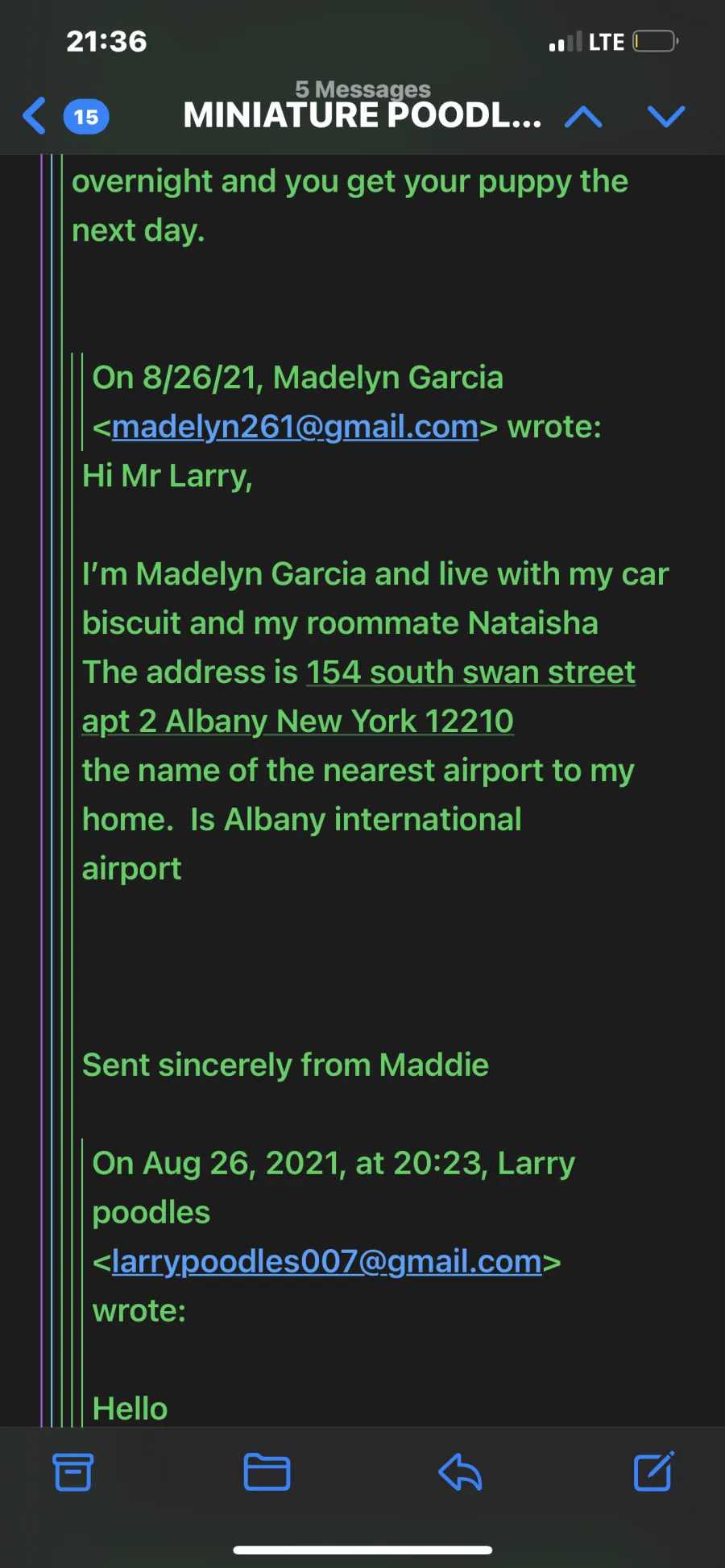
Task: Compose a new email
Action: [x=653, y=1471]
